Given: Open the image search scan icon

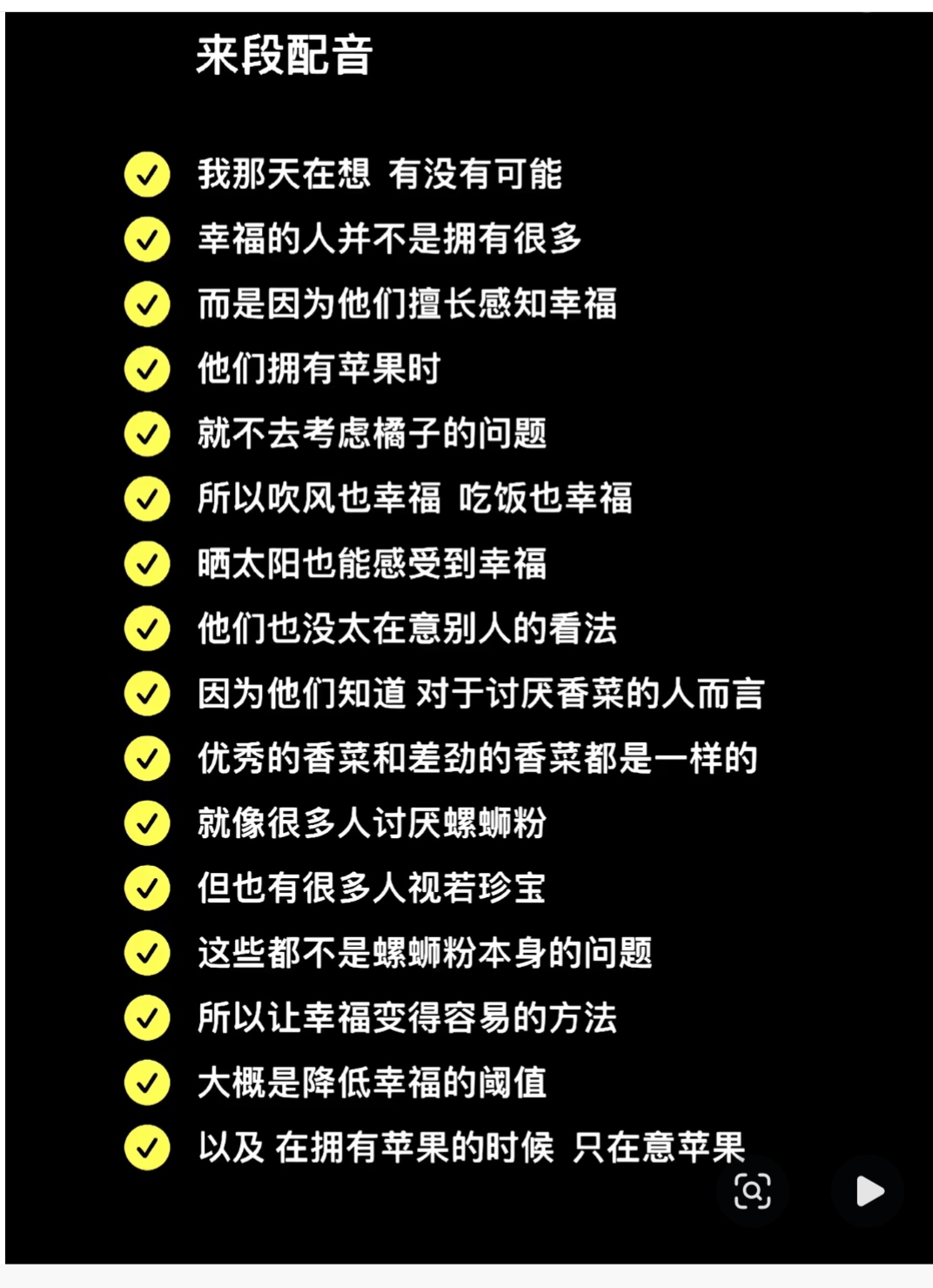Looking at the screenshot, I should [752, 1191].
